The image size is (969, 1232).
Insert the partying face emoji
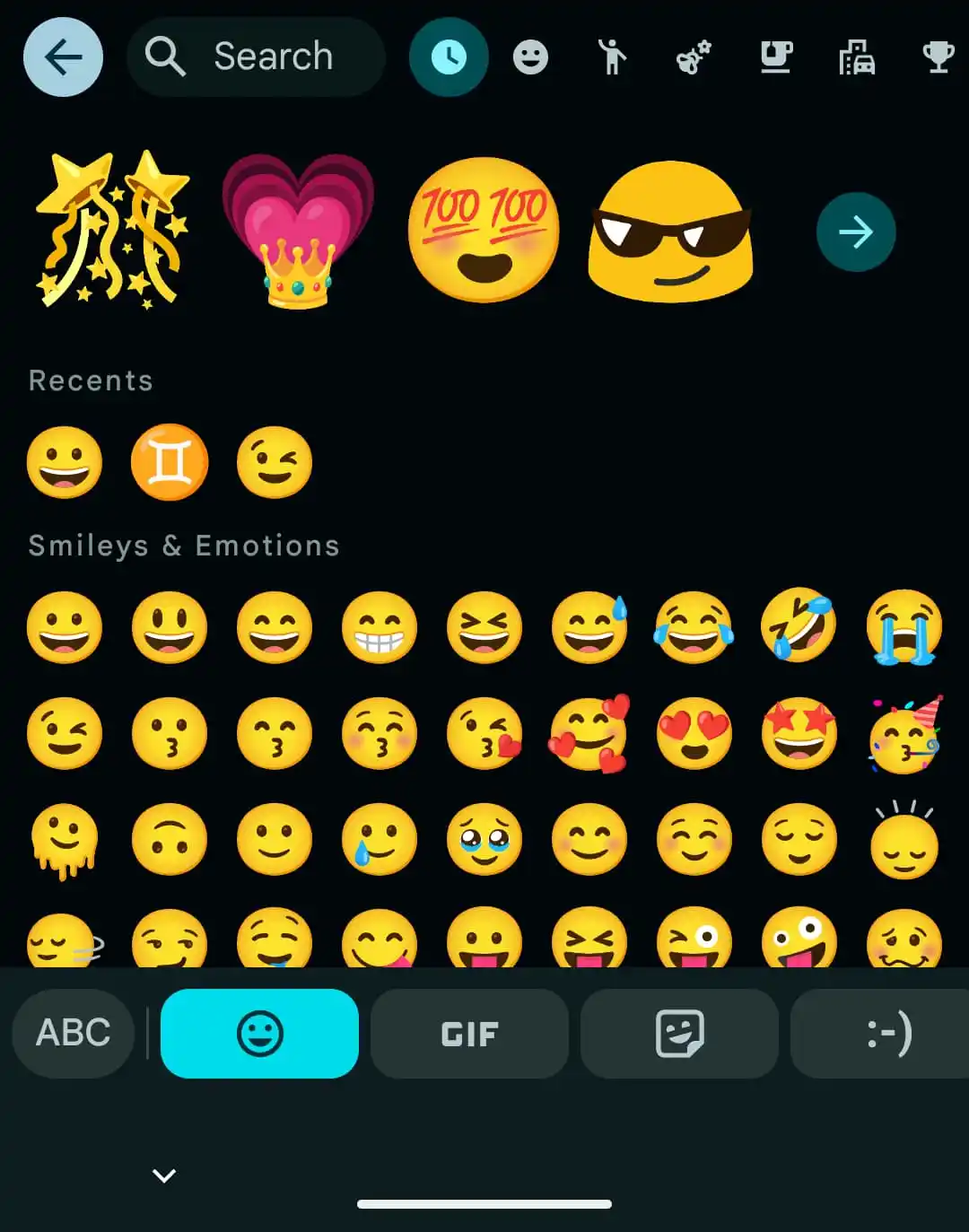(x=904, y=733)
